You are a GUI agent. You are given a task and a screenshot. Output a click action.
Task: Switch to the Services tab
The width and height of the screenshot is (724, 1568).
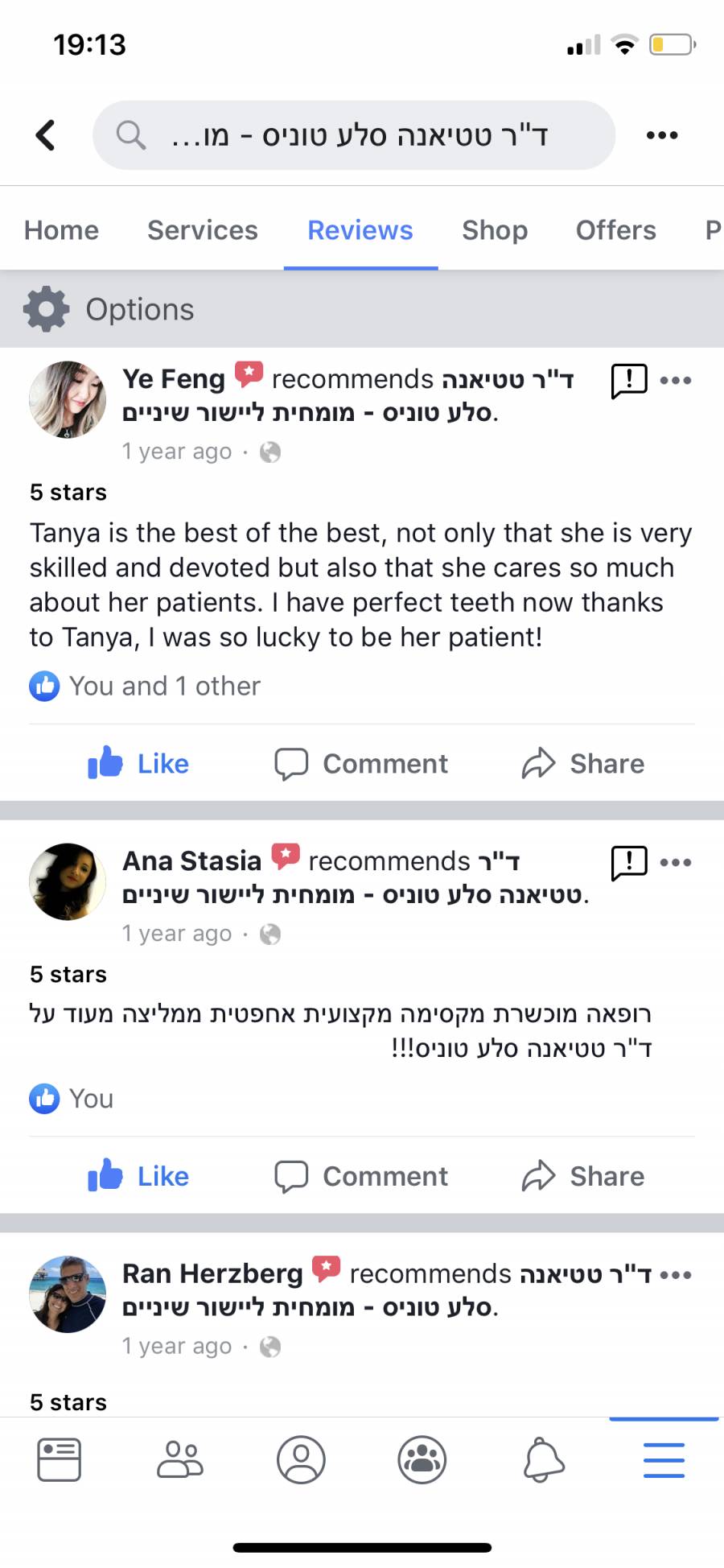tap(202, 230)
